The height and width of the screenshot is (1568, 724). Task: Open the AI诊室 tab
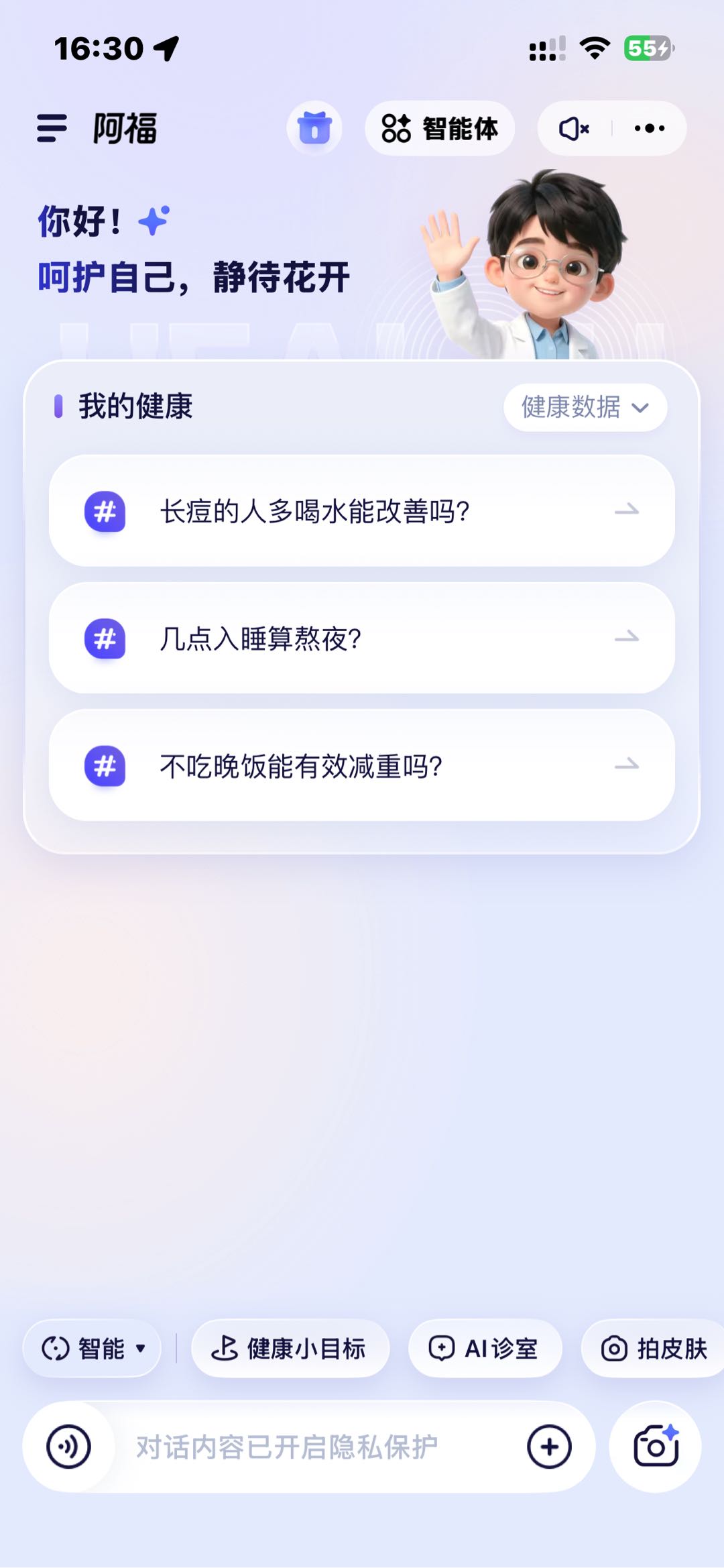(484, 1349)
